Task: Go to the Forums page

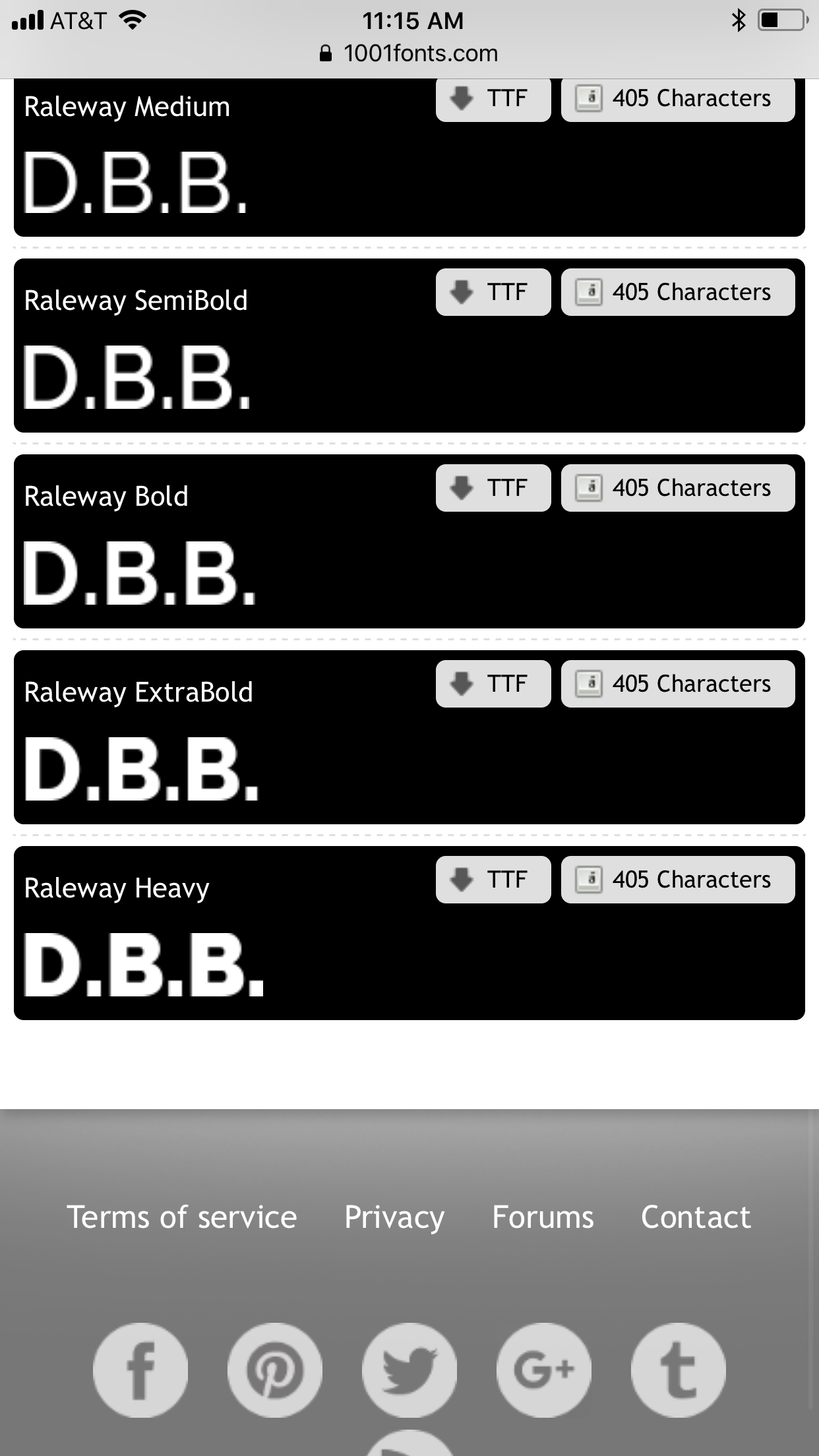Action: pos(543,1217)
